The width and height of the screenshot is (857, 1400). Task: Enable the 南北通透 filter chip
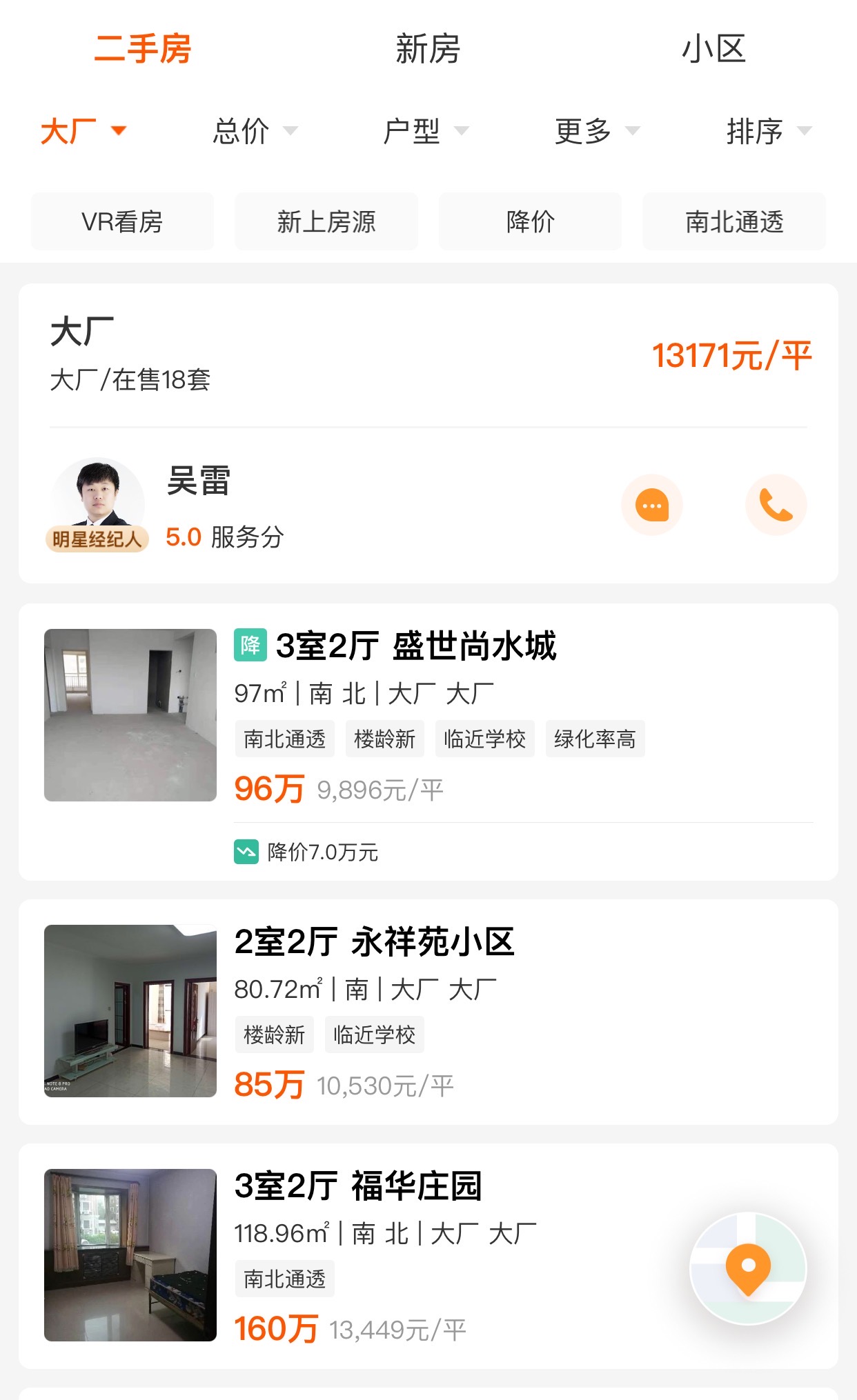point(733,221)
